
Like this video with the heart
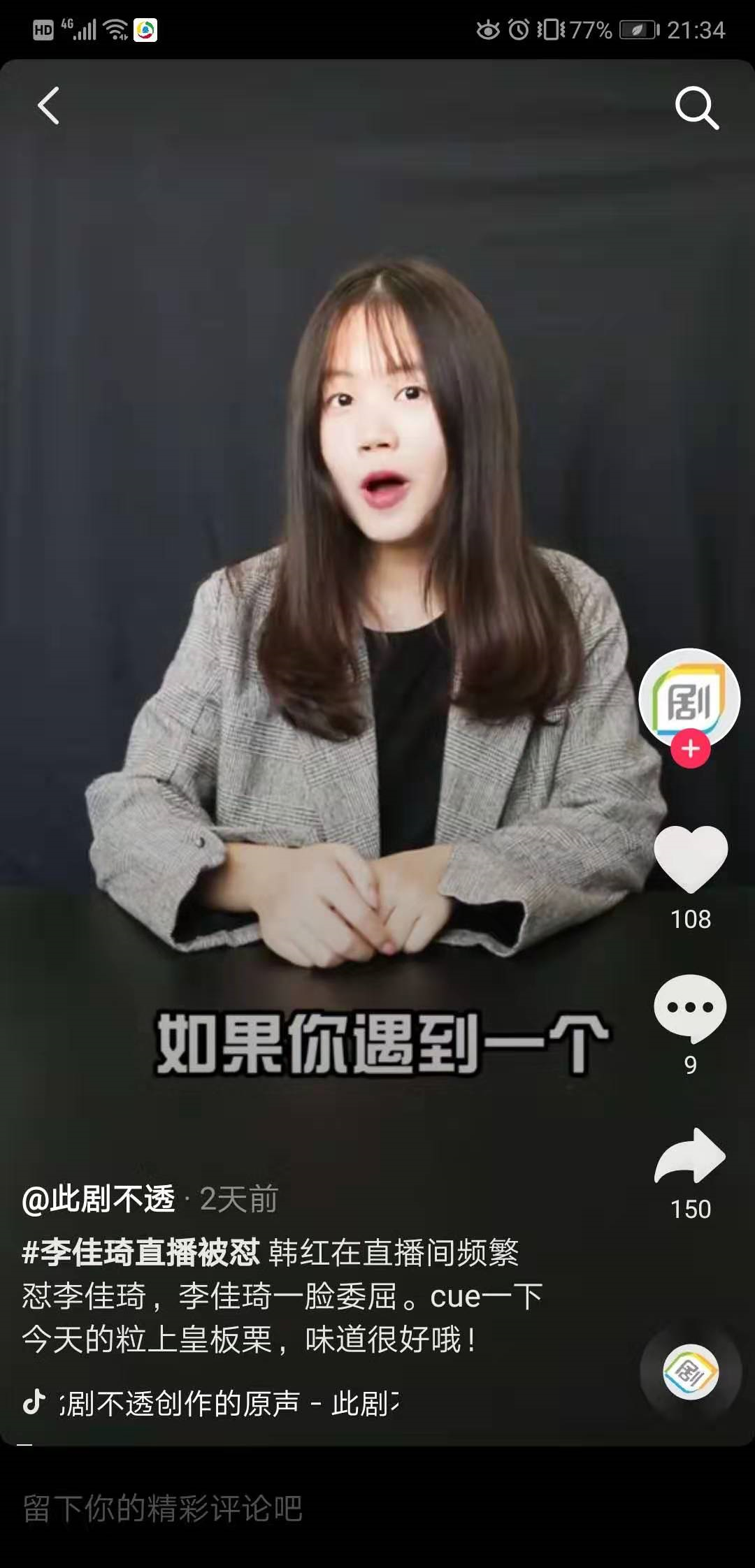coord(691,858)
